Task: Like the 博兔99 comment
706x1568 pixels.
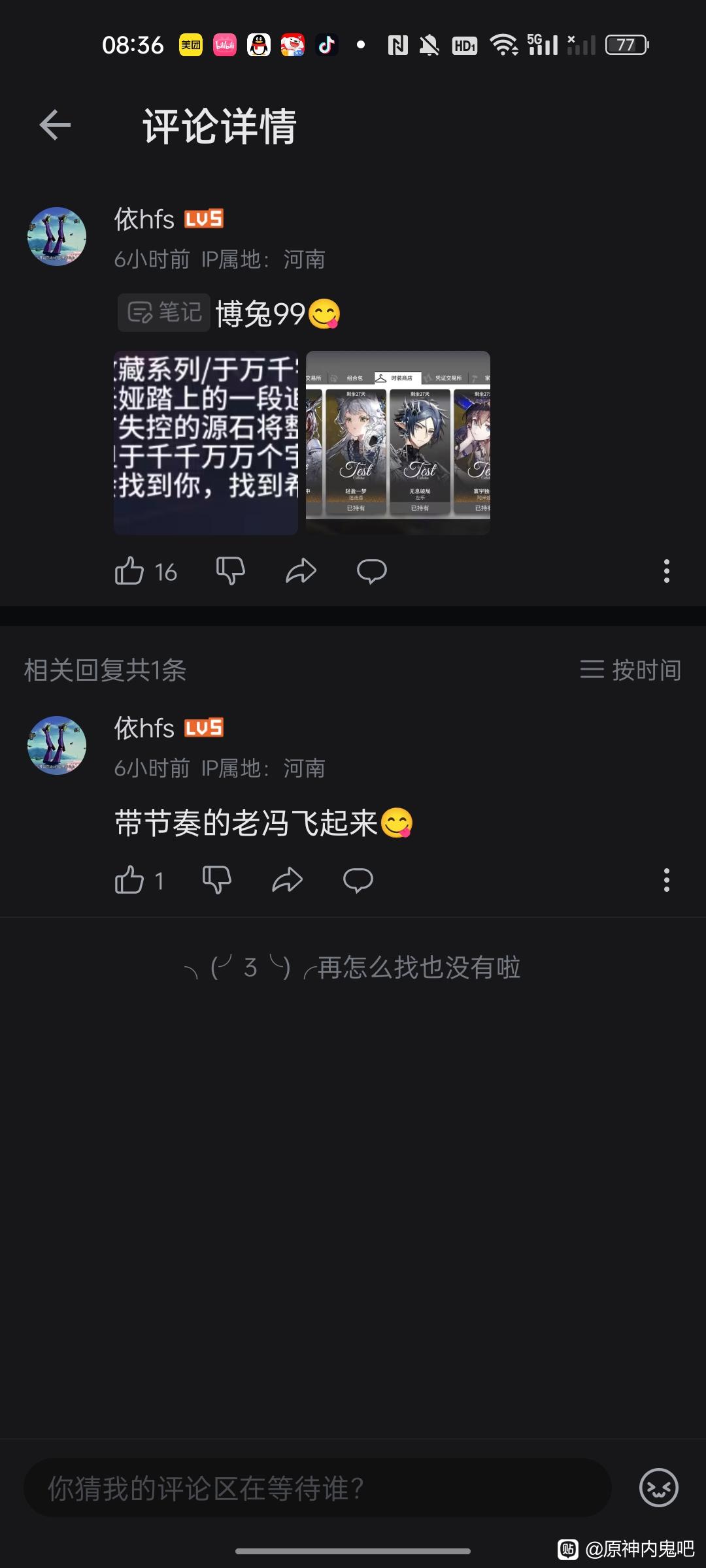Action: [x=129, y=571]
